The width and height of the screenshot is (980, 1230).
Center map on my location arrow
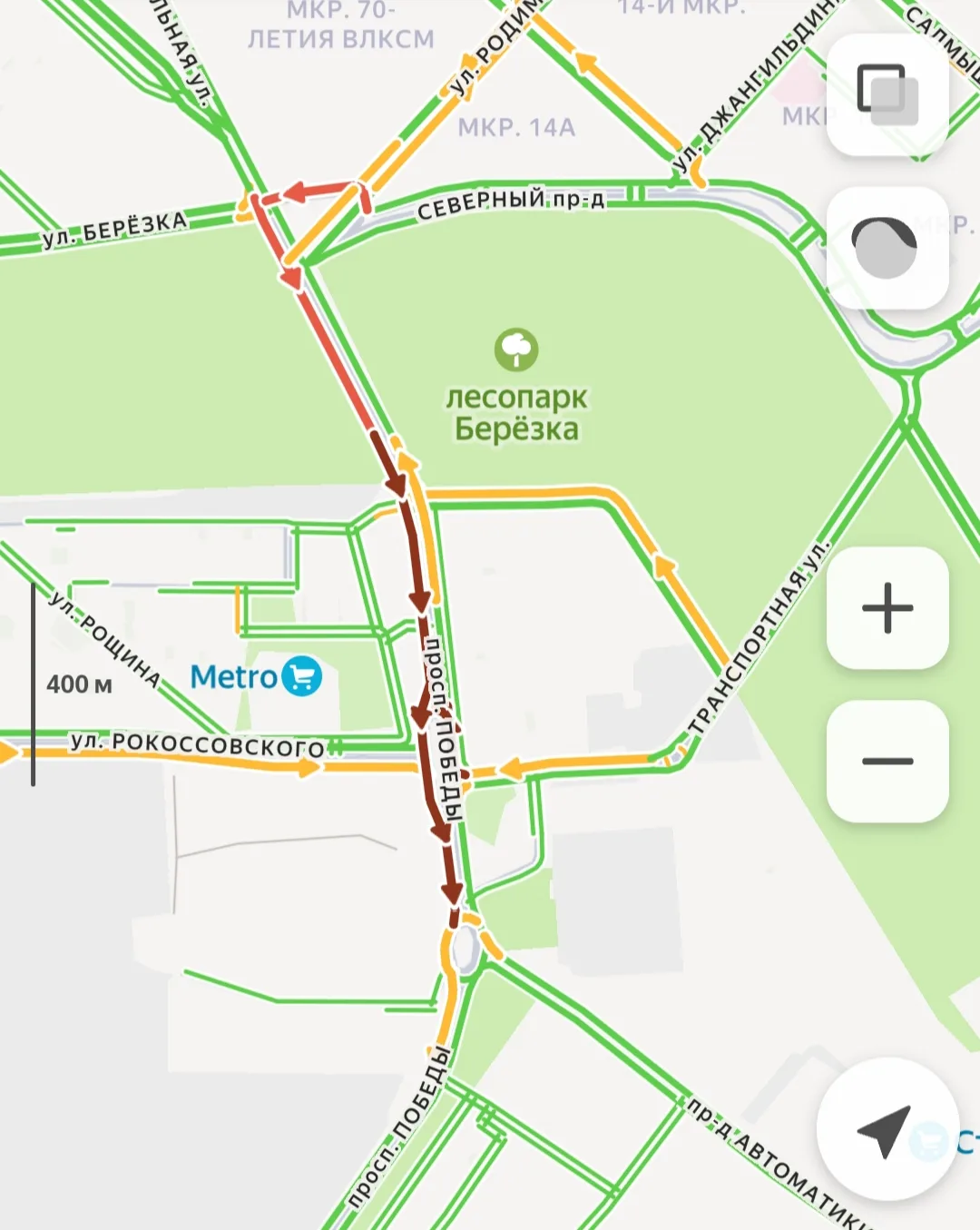point(887,1128)
